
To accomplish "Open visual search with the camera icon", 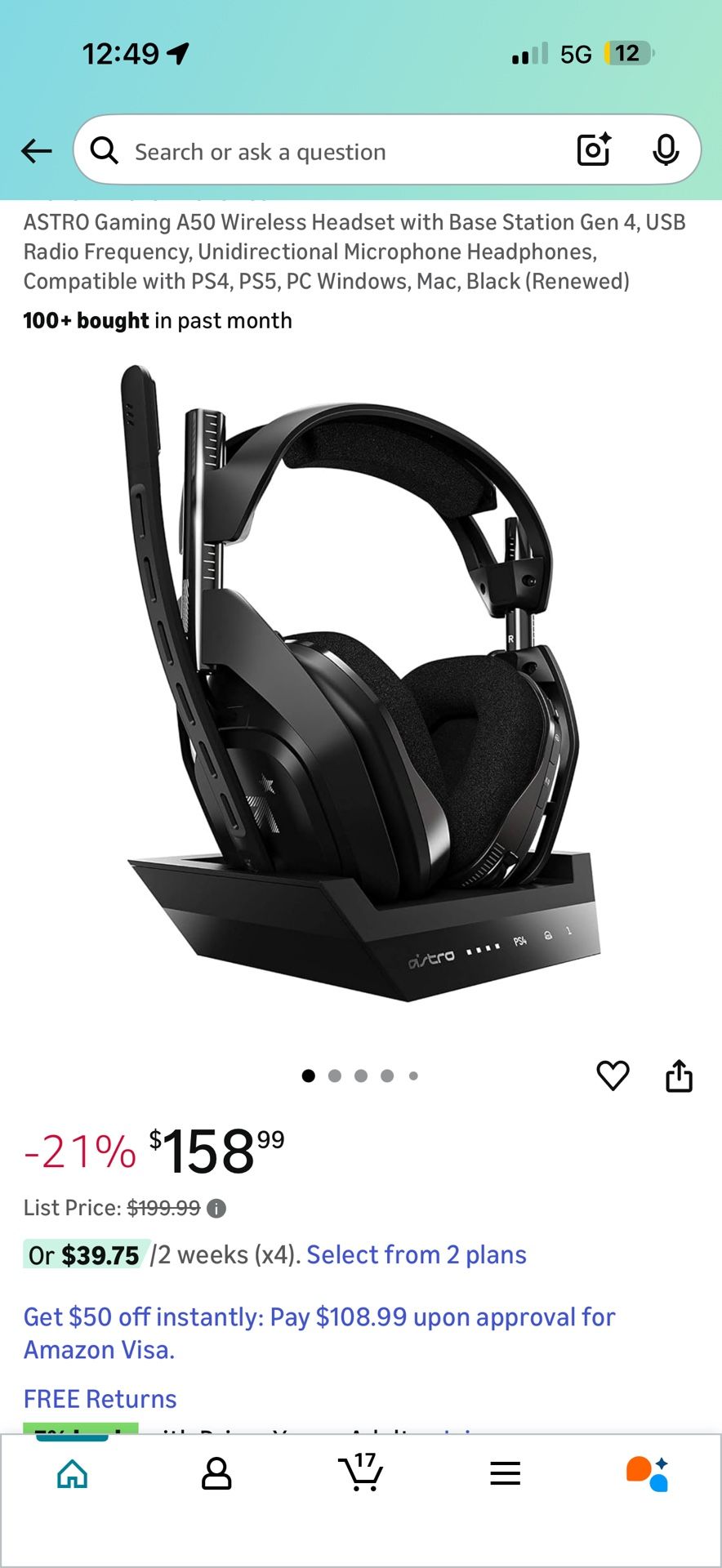I will coord(593,150).
